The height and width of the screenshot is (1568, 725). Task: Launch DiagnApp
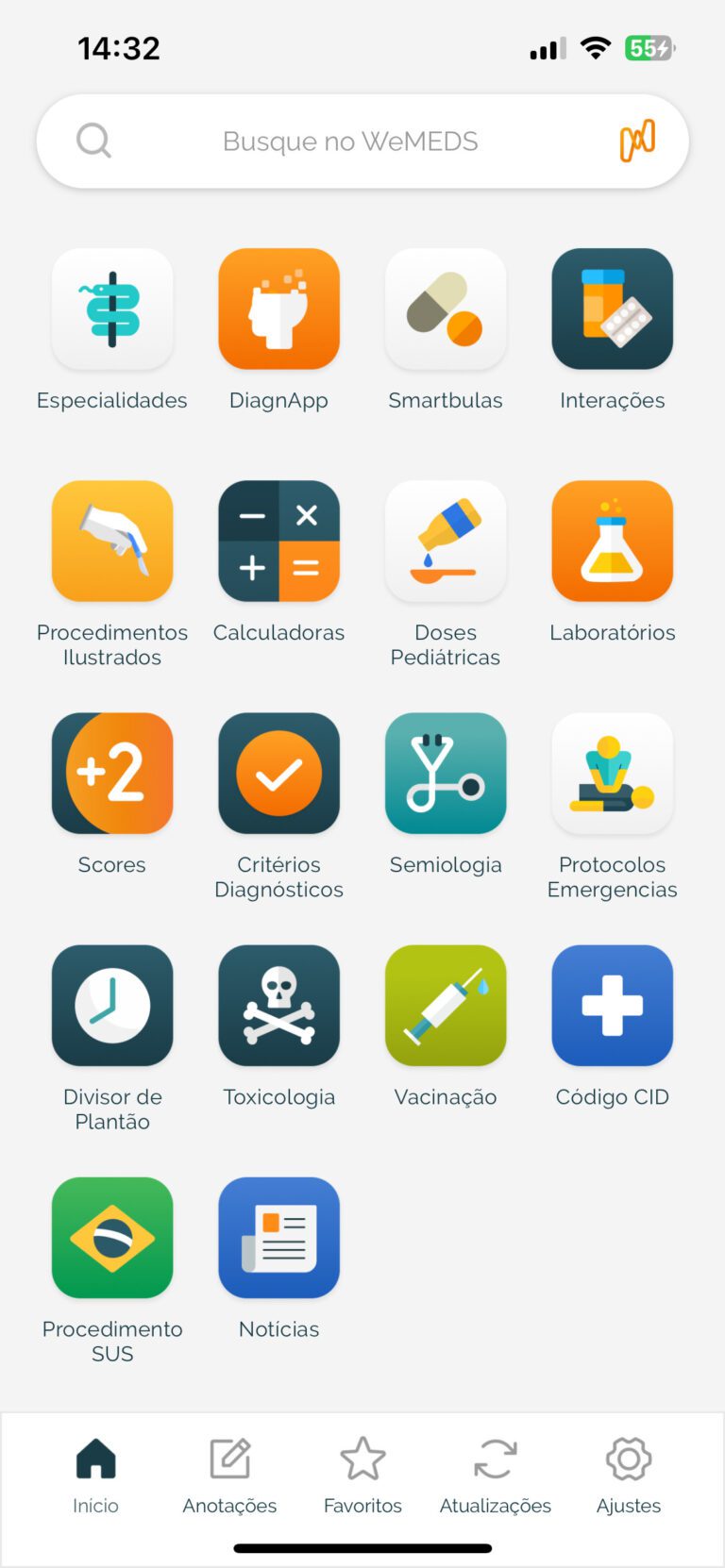click(278, 309)
